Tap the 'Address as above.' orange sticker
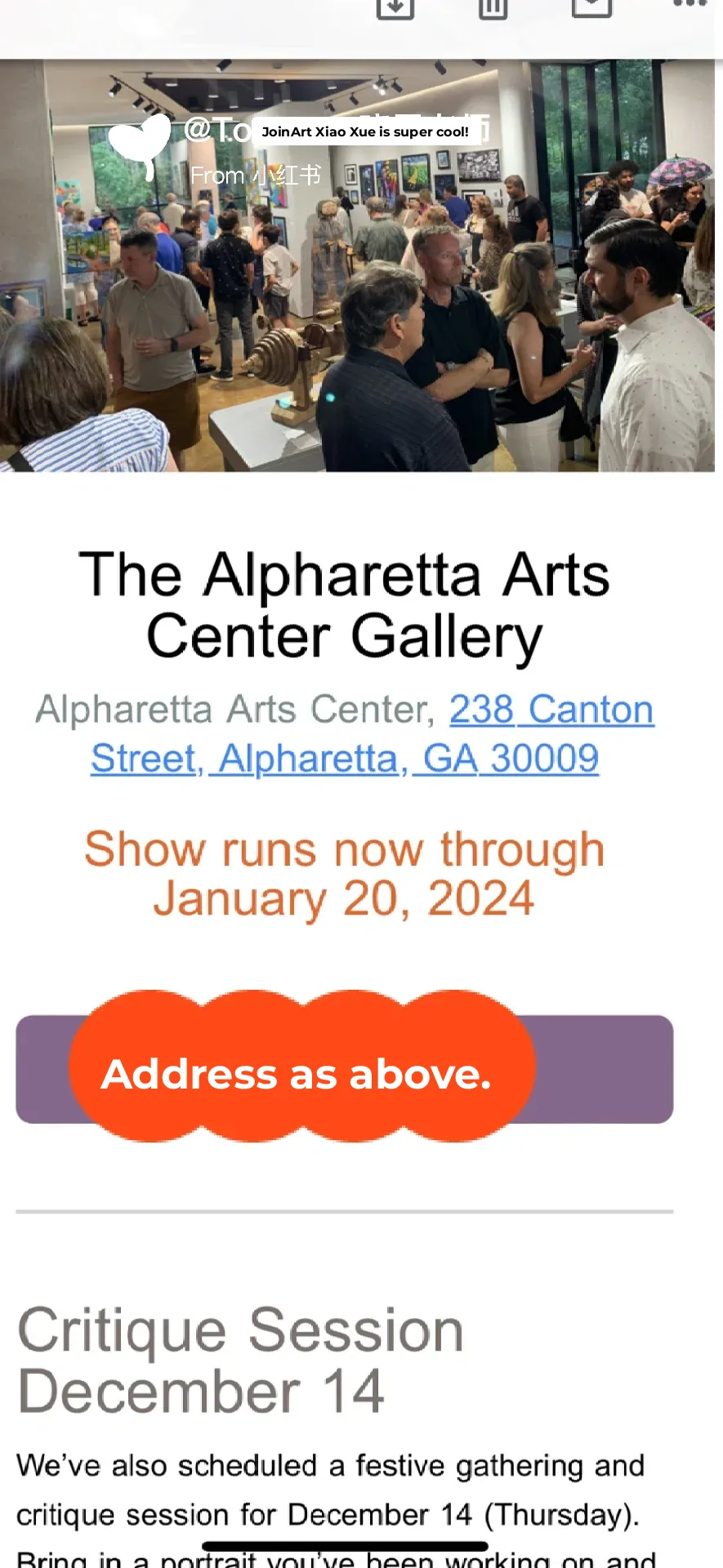This screenshot has height=1568, width=723. pos(298,1074)
